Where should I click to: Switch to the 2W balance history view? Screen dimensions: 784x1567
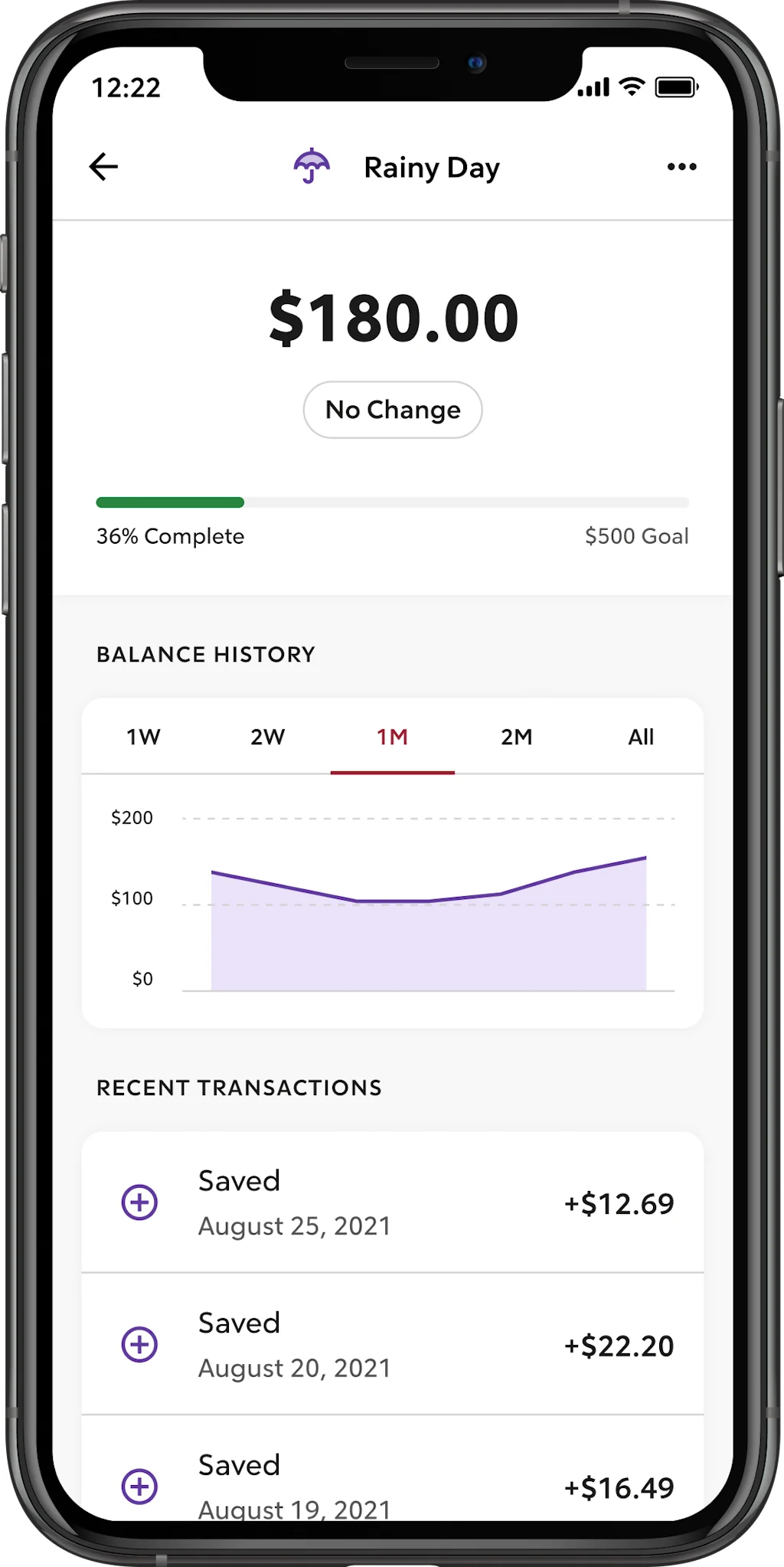pos(267,736)
